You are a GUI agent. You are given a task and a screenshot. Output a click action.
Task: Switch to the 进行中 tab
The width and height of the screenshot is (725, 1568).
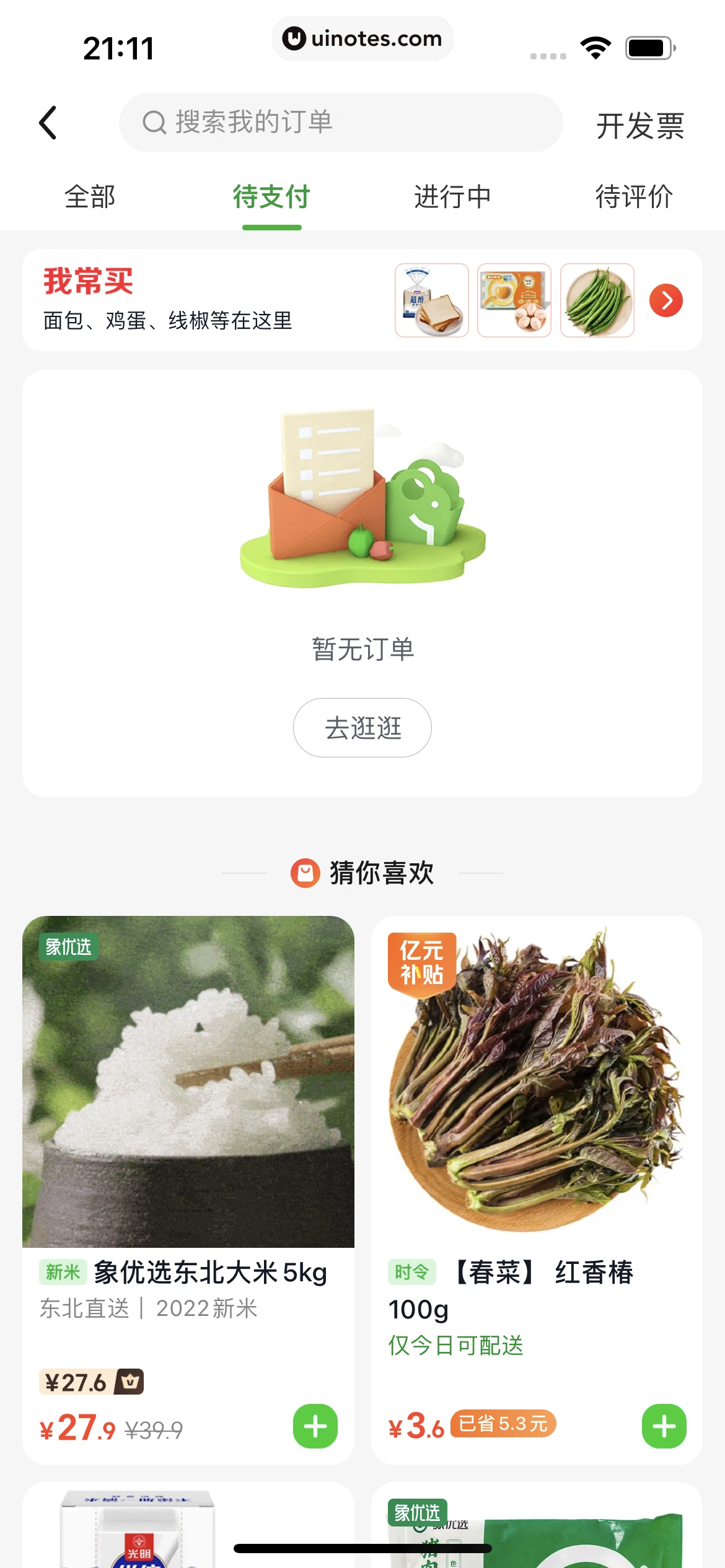[452, 198]
